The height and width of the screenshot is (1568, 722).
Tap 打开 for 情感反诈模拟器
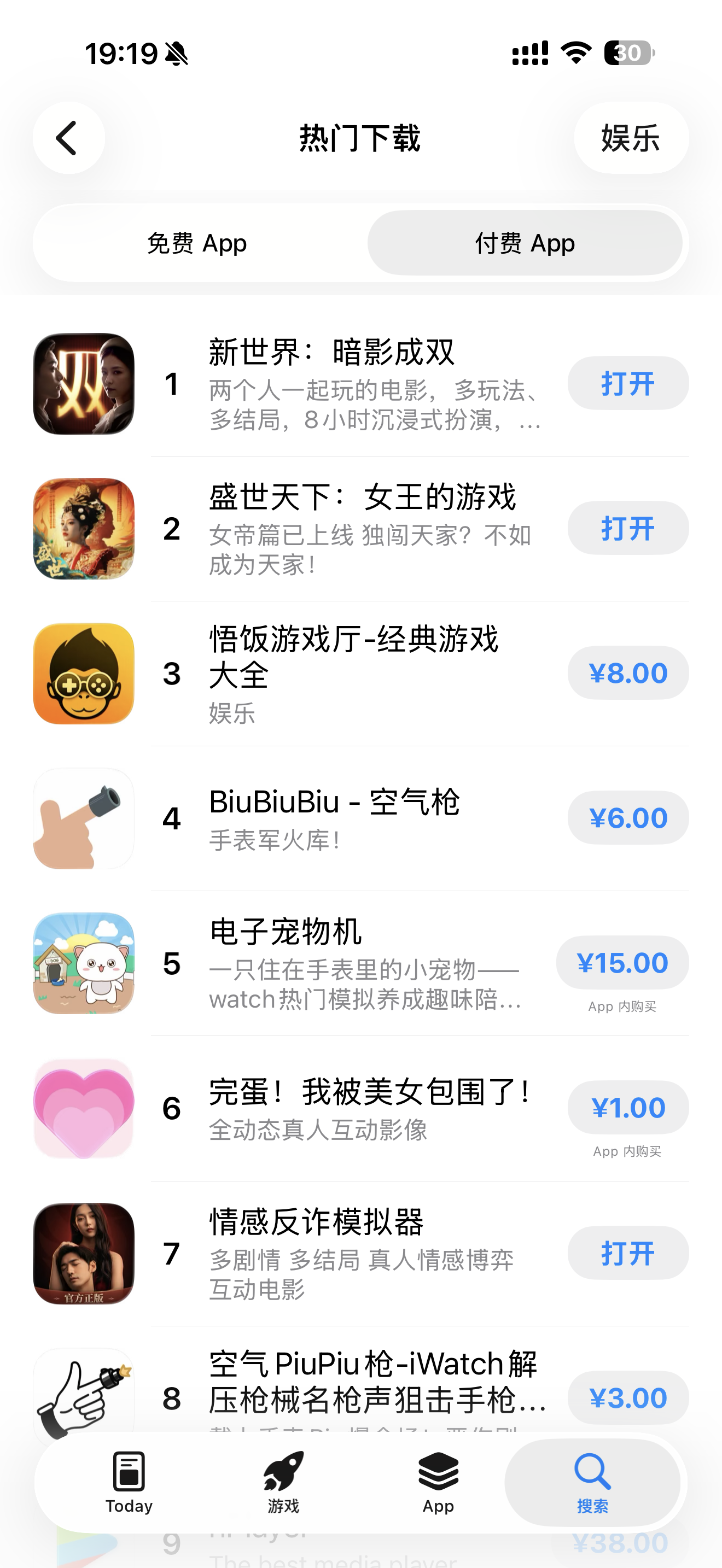tap(628, 1253)
